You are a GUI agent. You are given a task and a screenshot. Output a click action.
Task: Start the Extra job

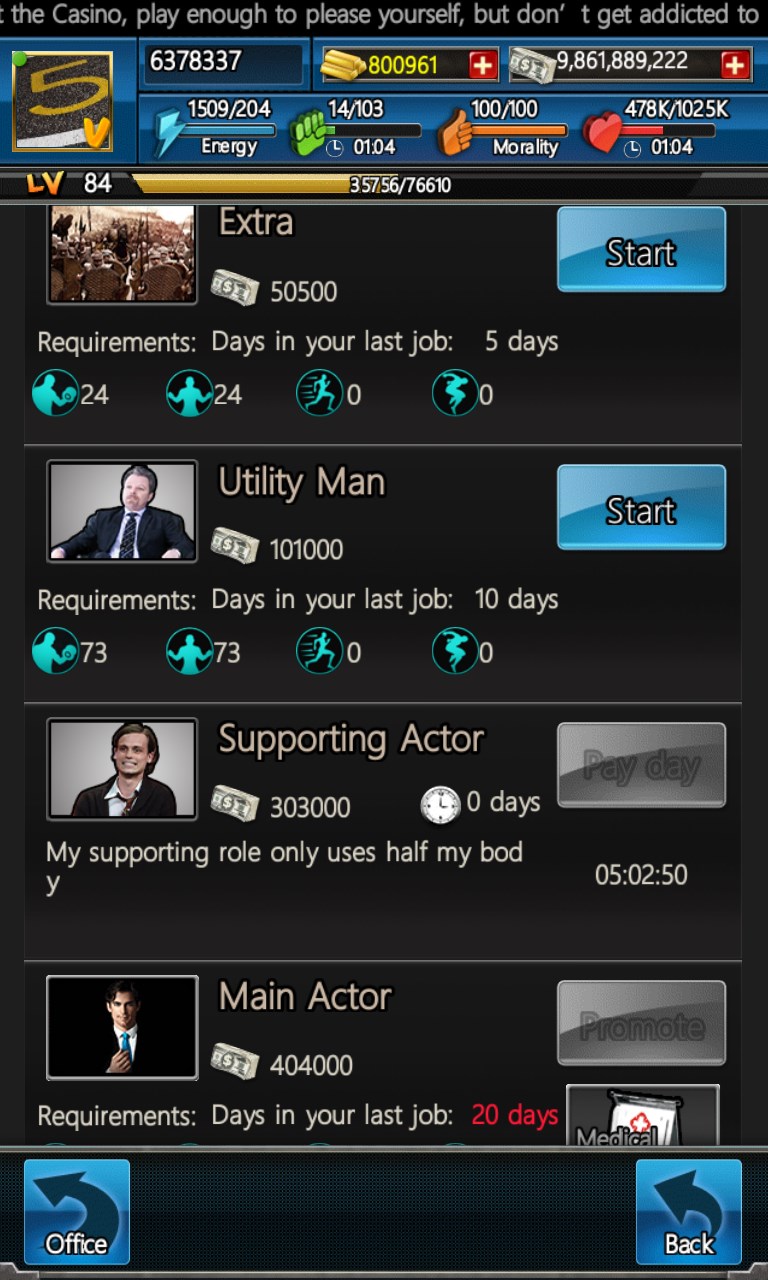[x=641, y=250]
